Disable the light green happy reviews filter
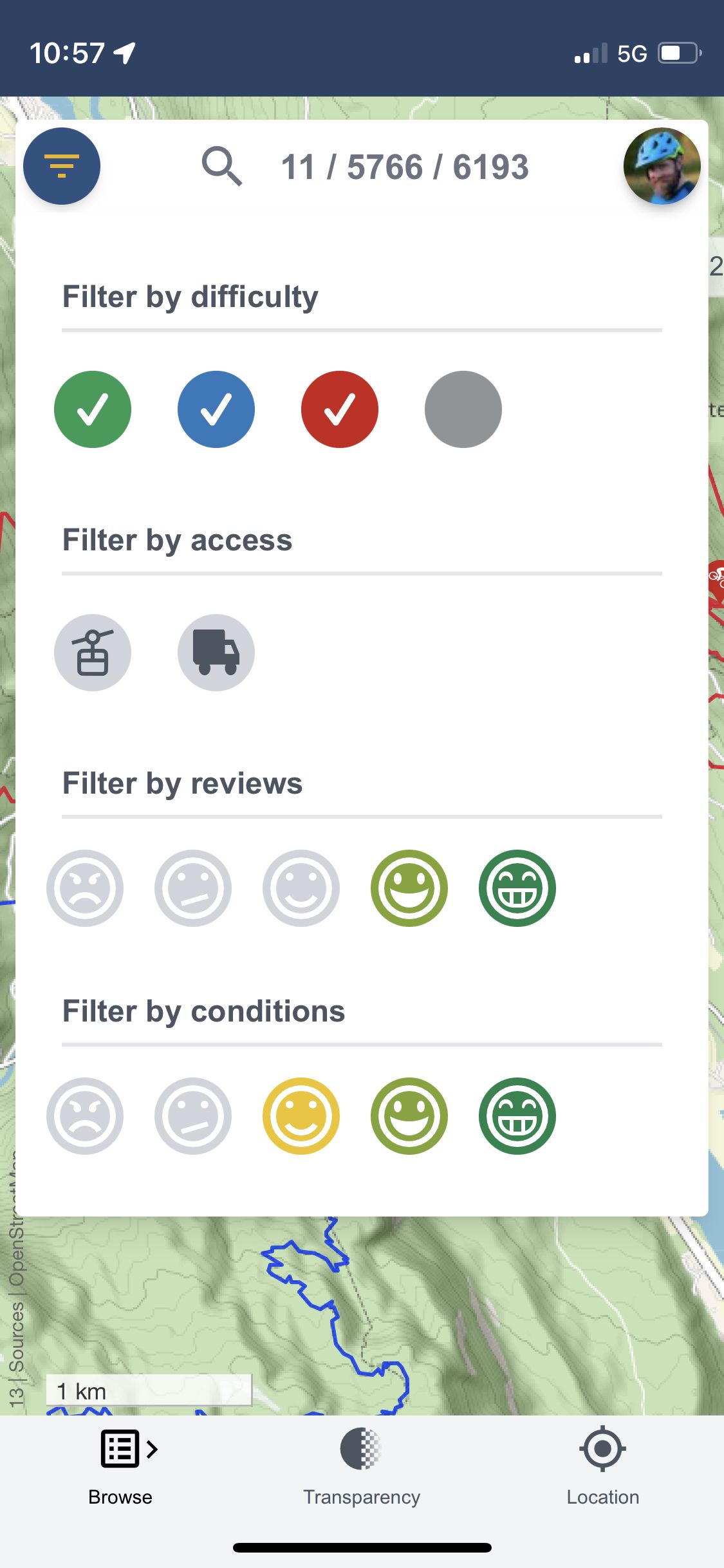Viewport: 724px width, 1568px height. pyautogui.click(x=409, y=888)
